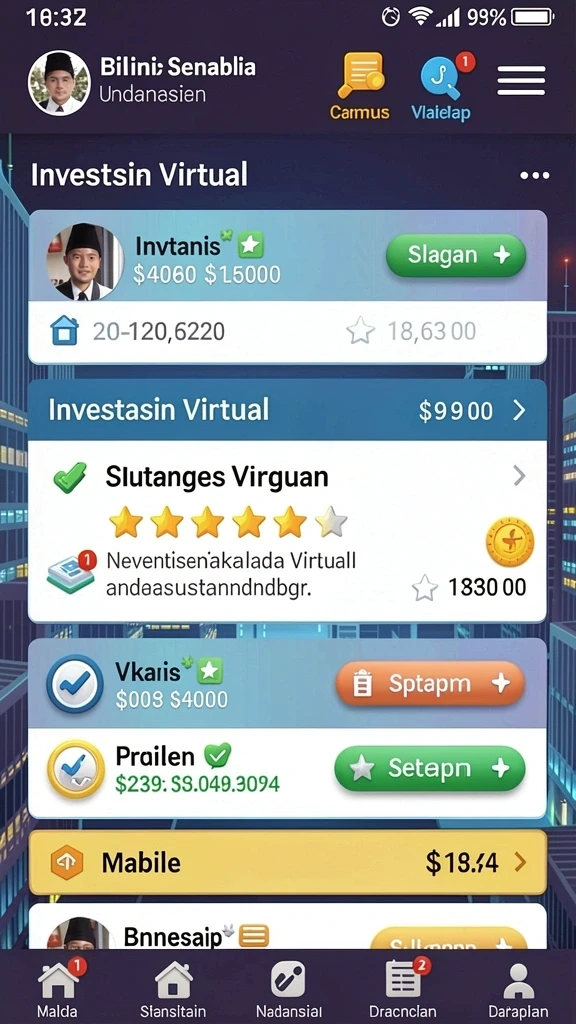Switch to the Malda tab

point(57,987)
